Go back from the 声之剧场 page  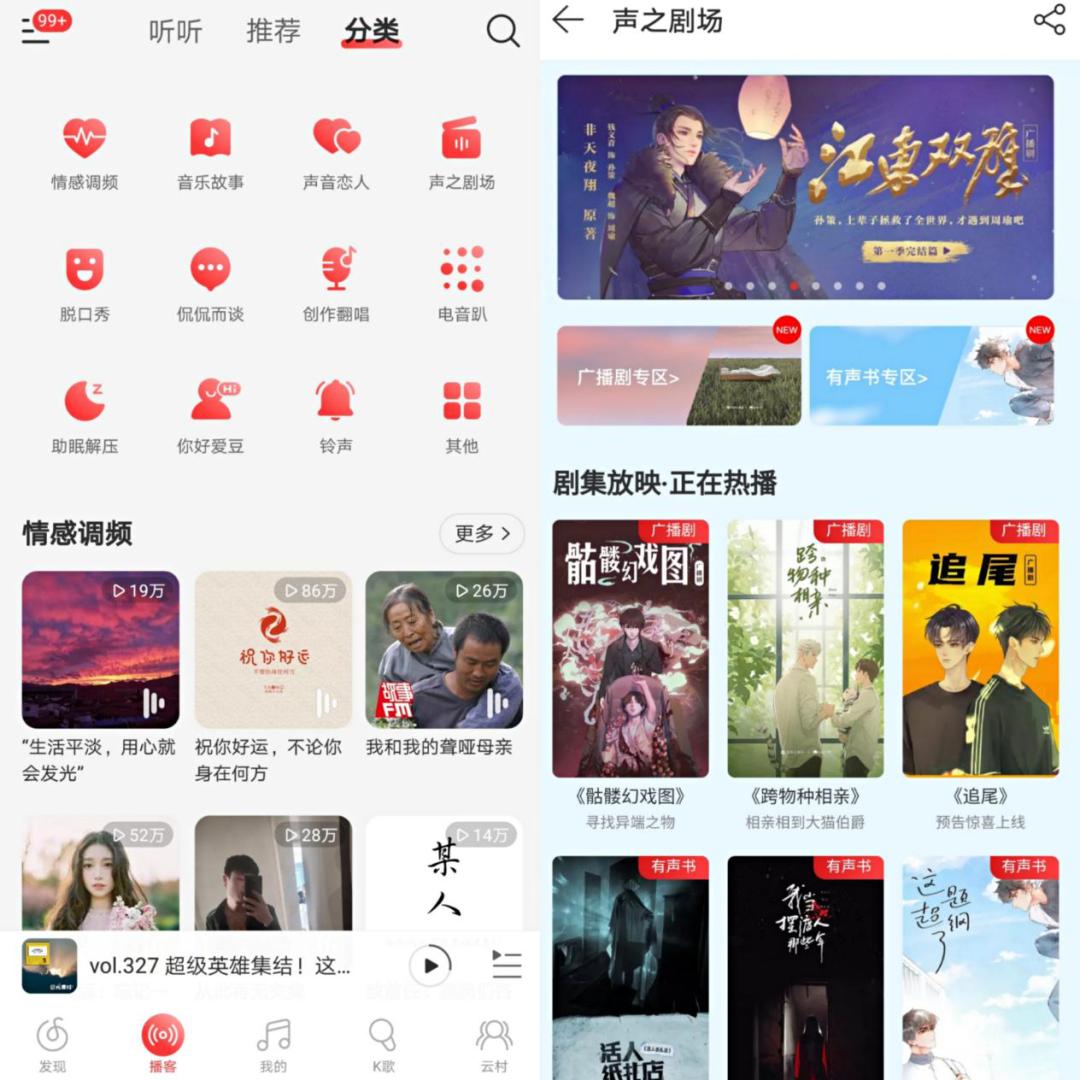568,20
